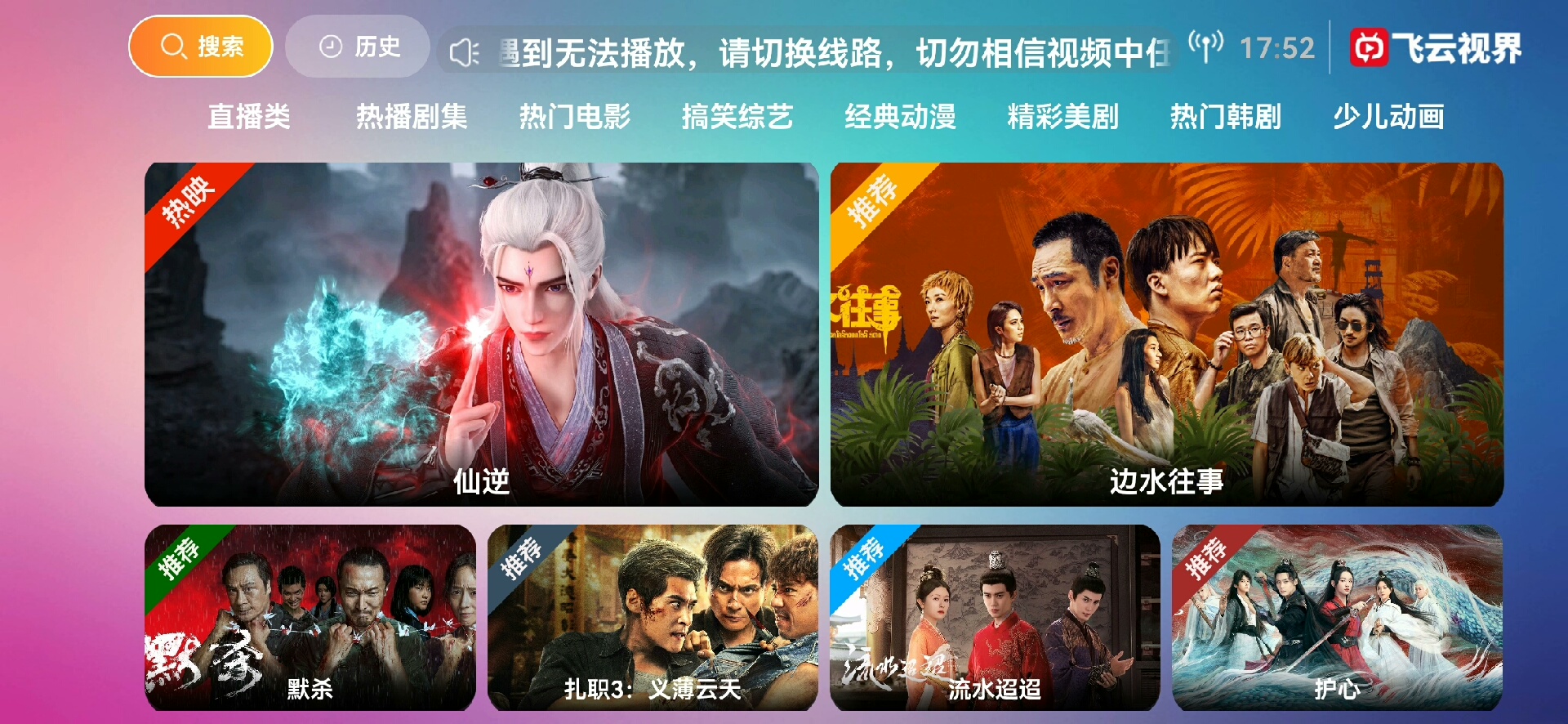Open the 搜索 search button

(x=201, y=47)
